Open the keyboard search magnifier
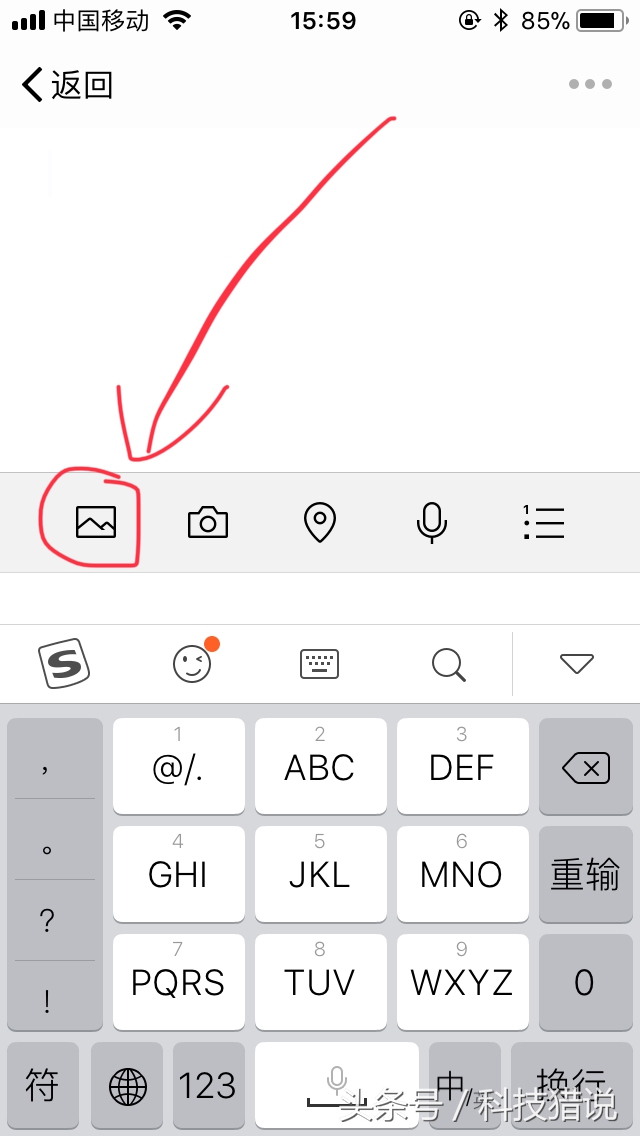 [x=448, y=663]
